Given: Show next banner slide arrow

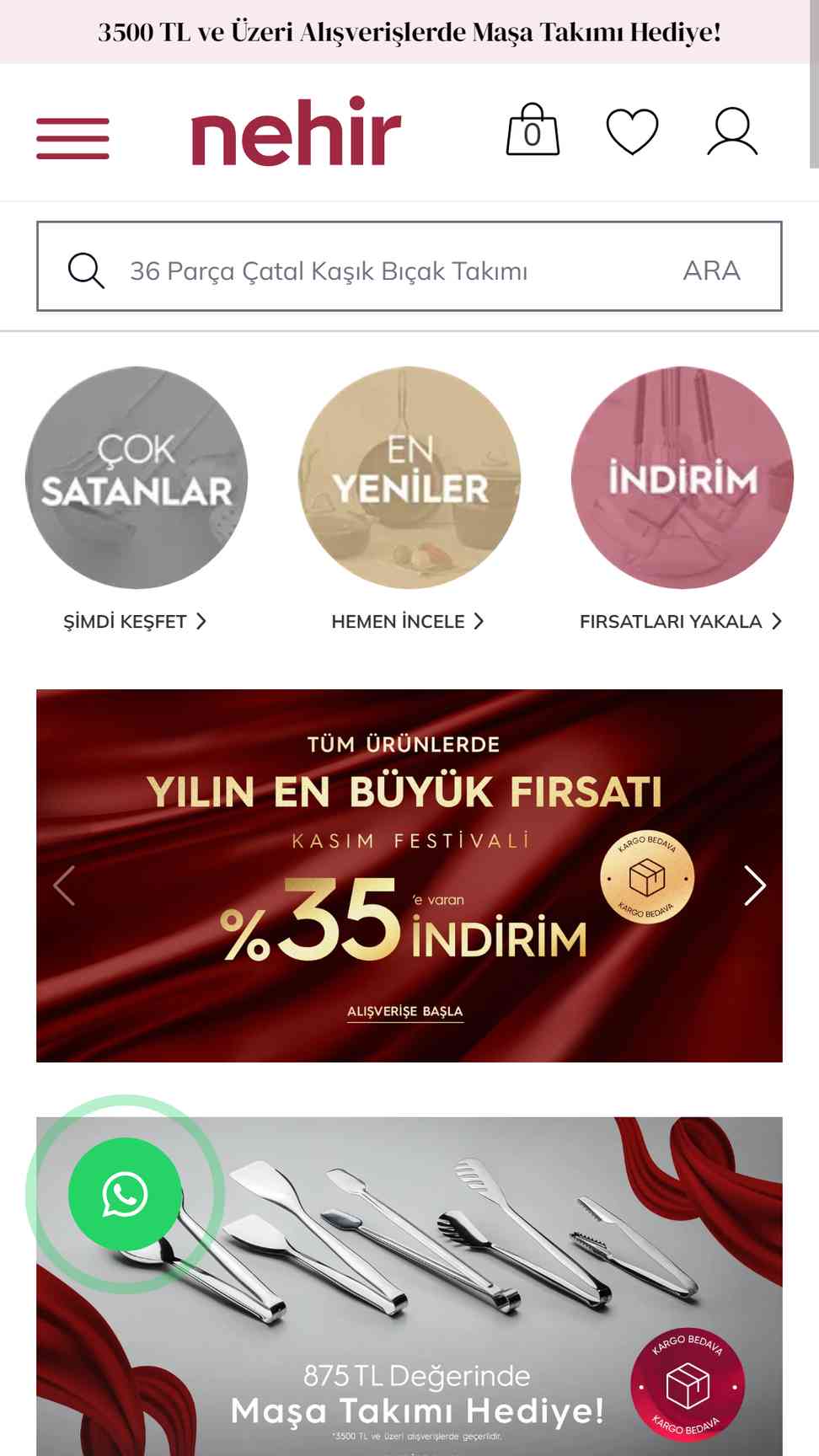Looking at the screenshot, I should 754,886.
